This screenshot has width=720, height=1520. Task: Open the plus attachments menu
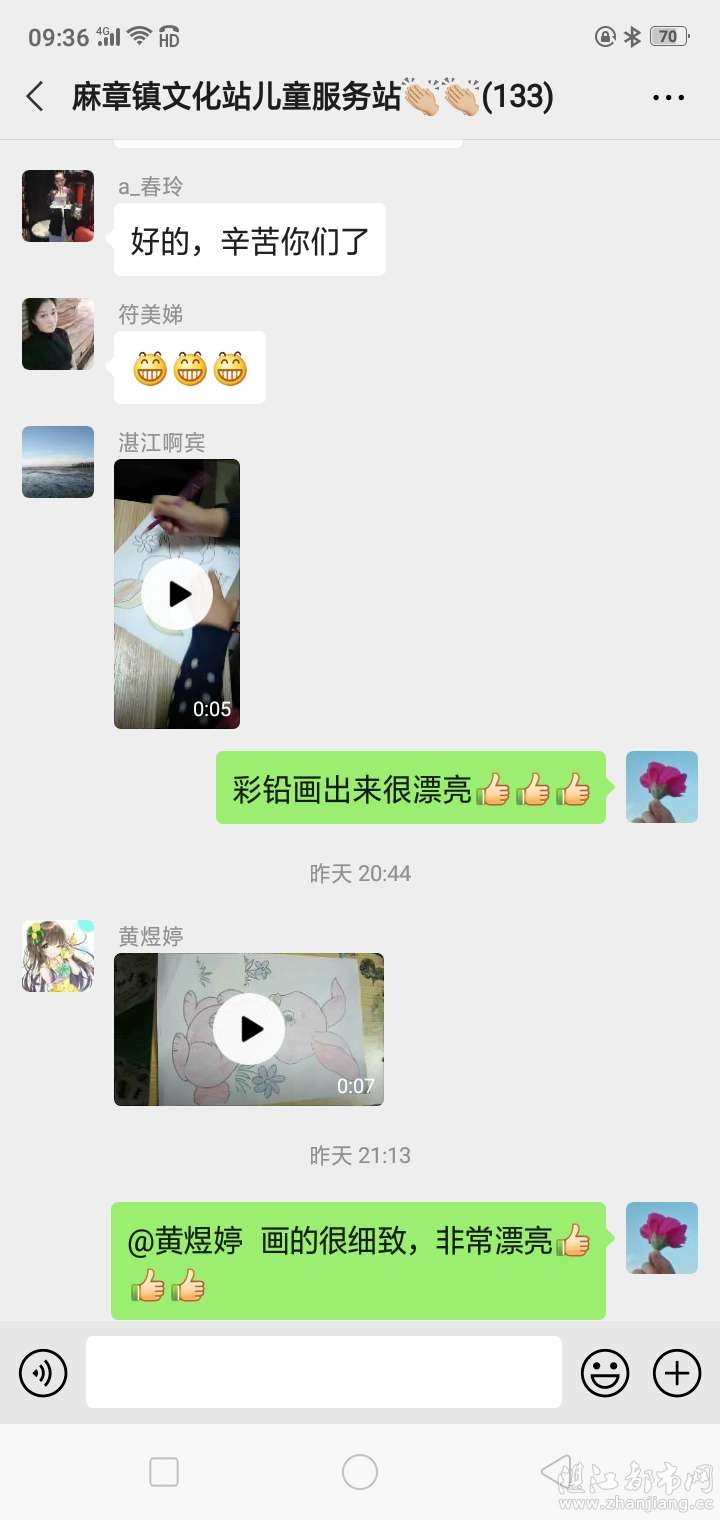(x=677, y=1372)
